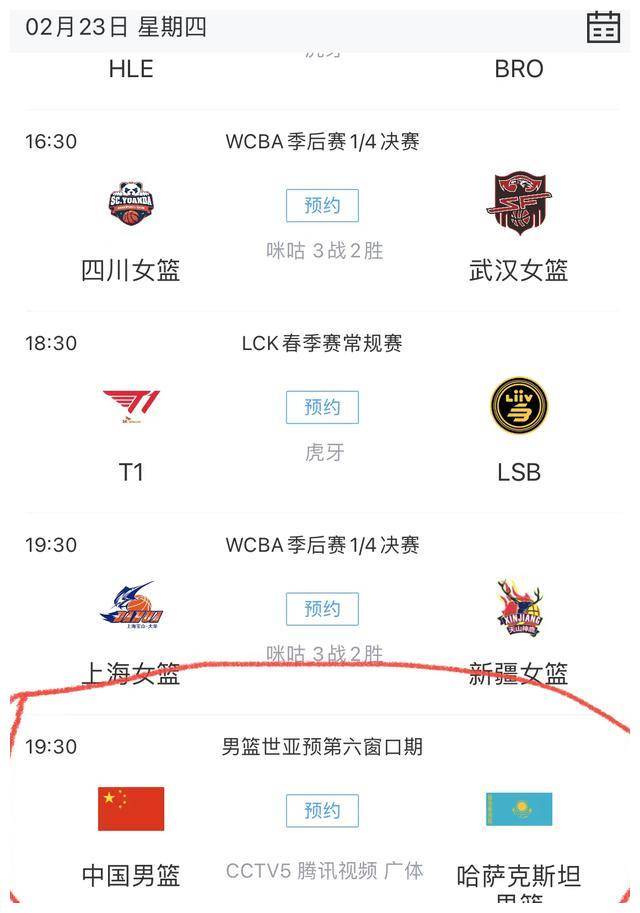This screenshot has width=640, height=913.
Task: Reserve the 中国男篮 vs 哈萨克斯坦 game
Action: pos(322,811)
